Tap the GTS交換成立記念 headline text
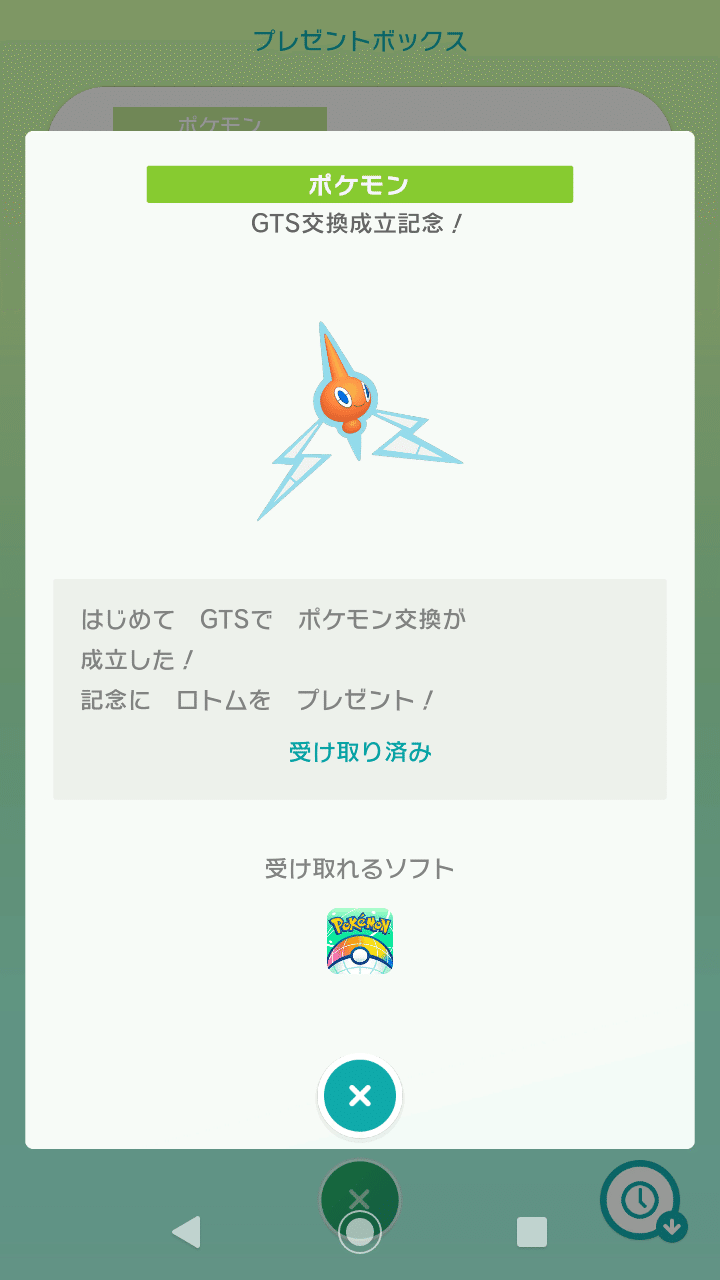720x1280 pixels. pos(360,224)
